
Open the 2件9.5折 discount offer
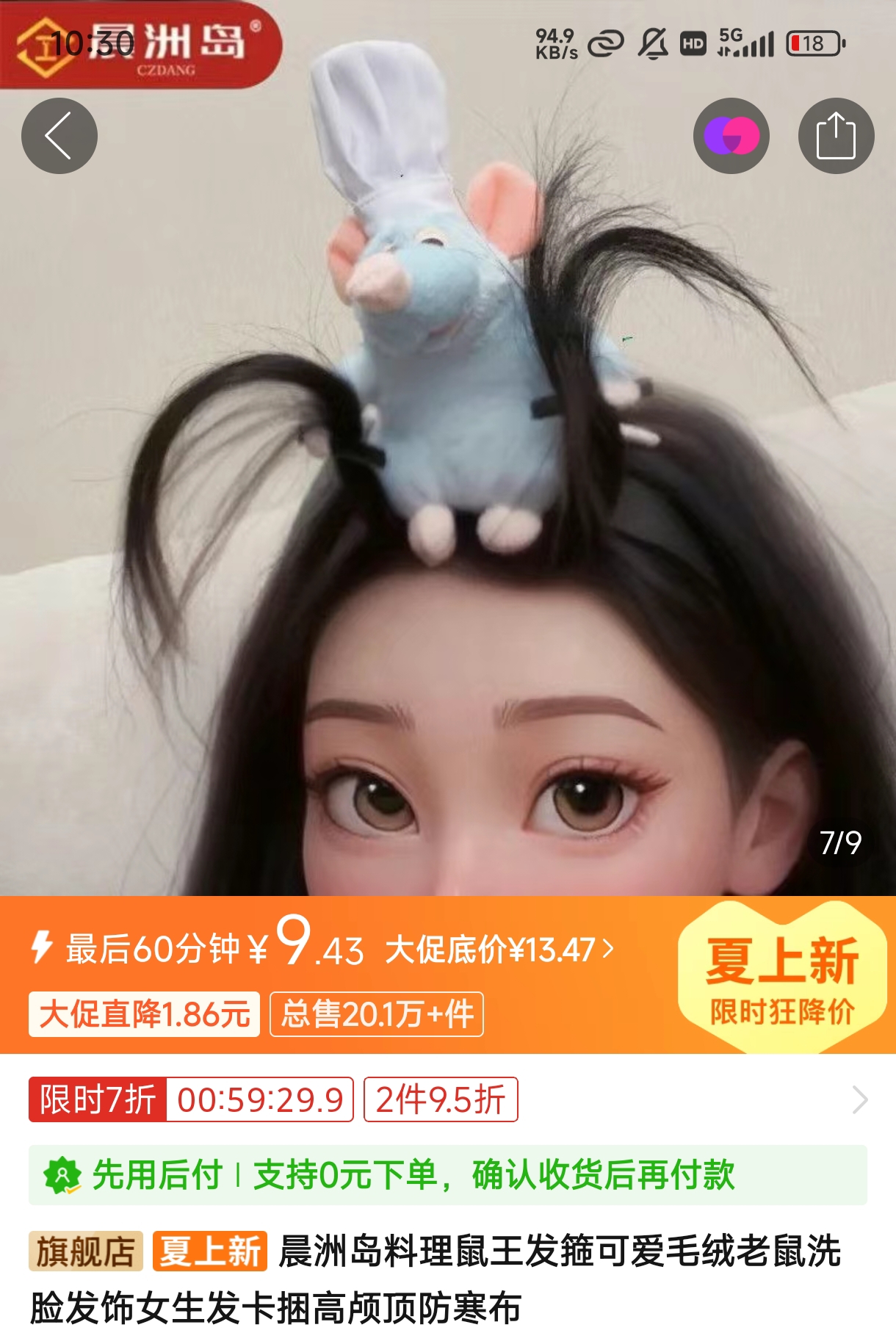[441, 1099]
